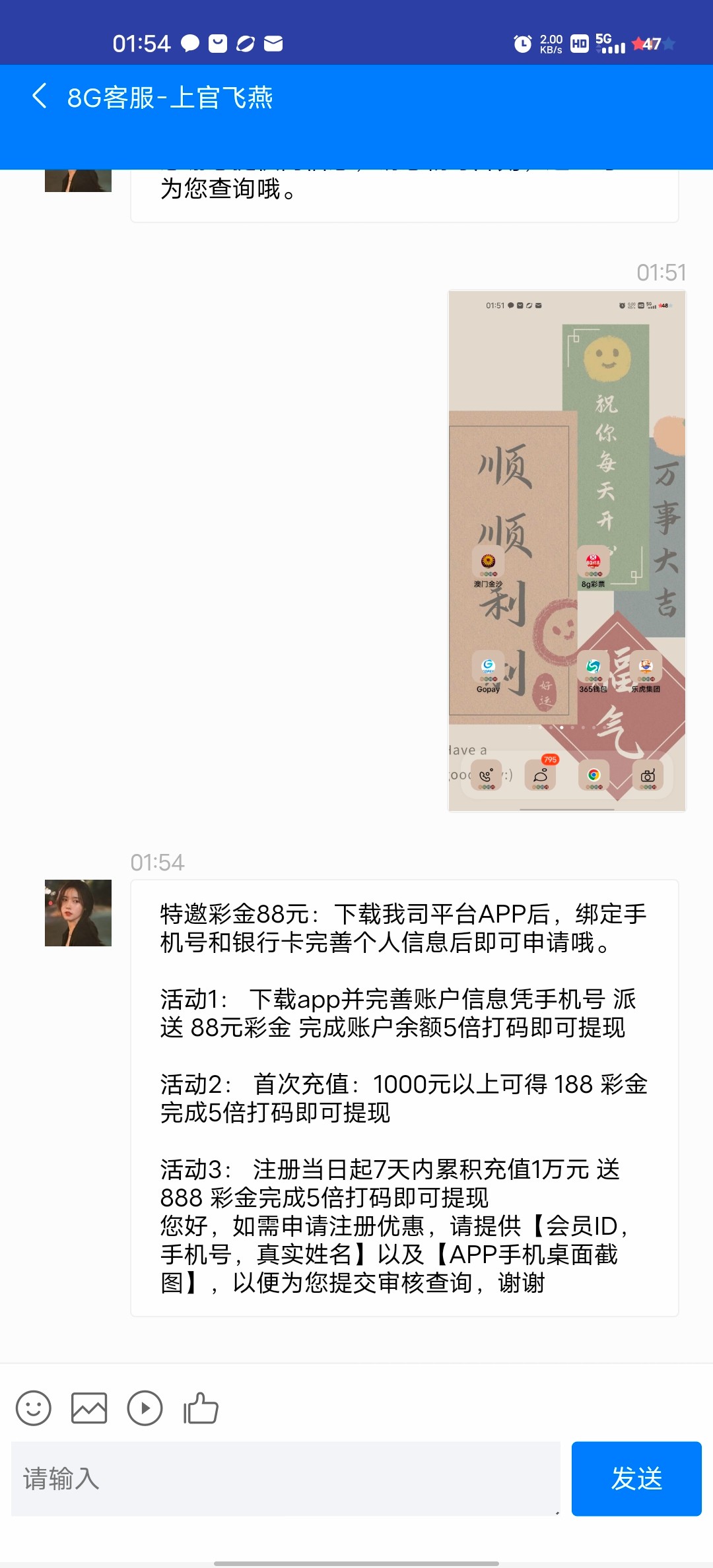Viewport: 713px width, 1568px height.
Task: Give the agent a thumbs up
Action: tap(201, 1408)
